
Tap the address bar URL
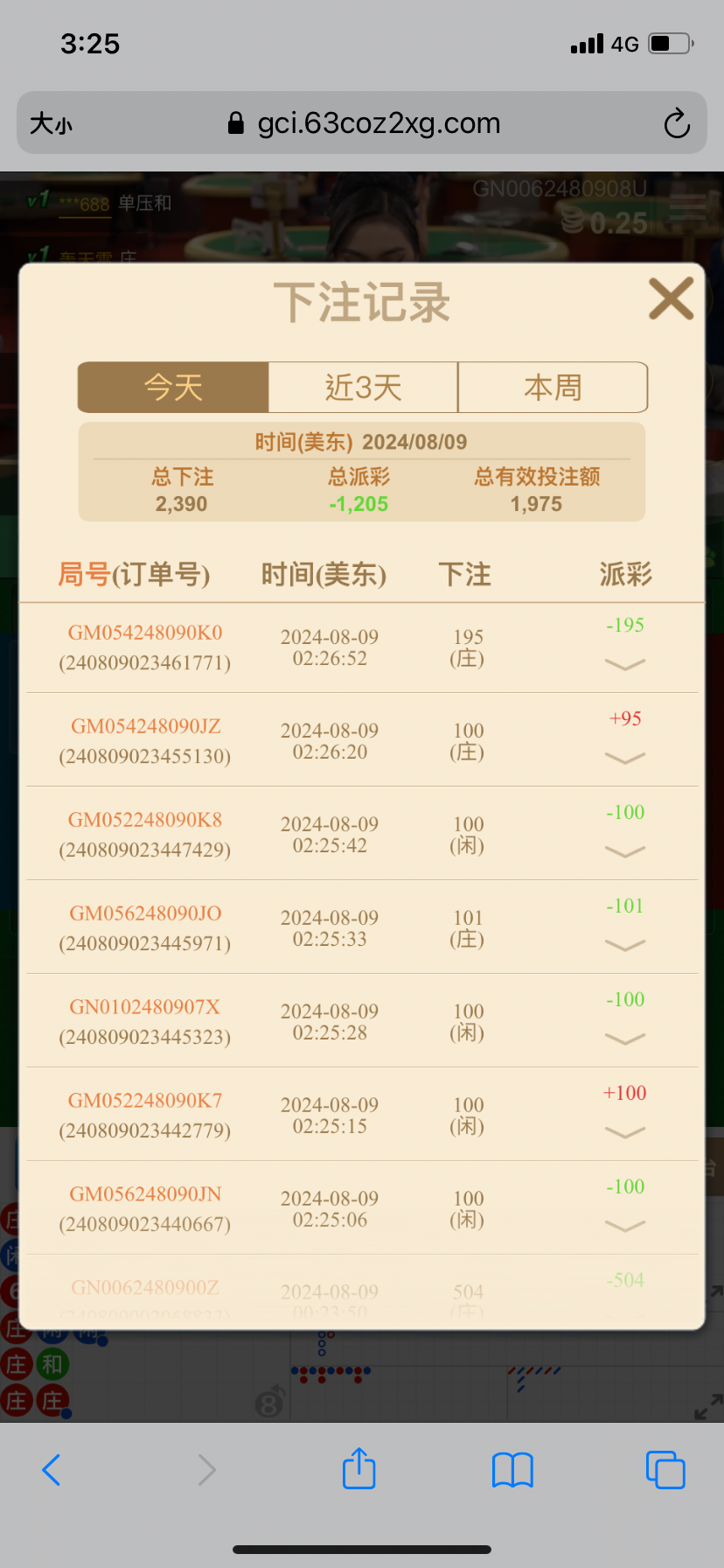[379, 123]
